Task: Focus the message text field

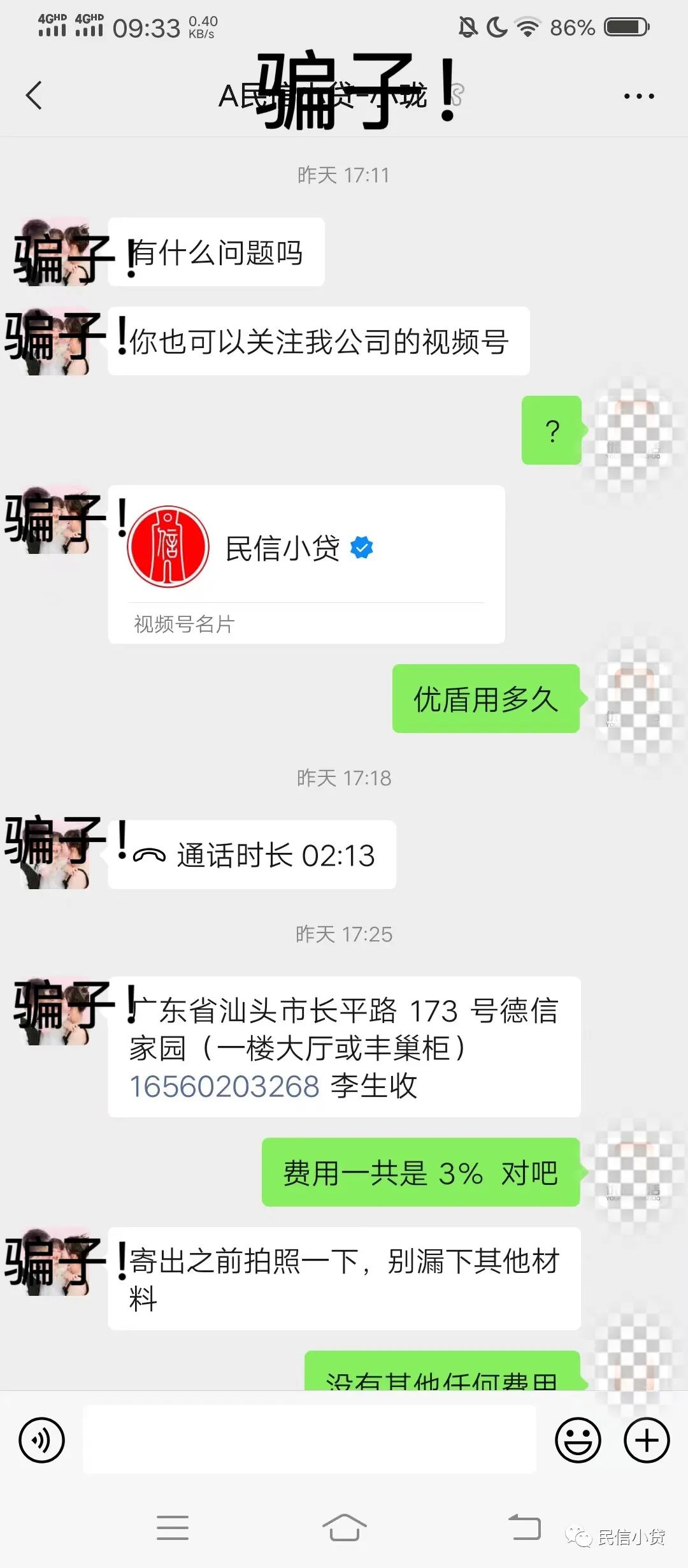Action: point(310,1440)
